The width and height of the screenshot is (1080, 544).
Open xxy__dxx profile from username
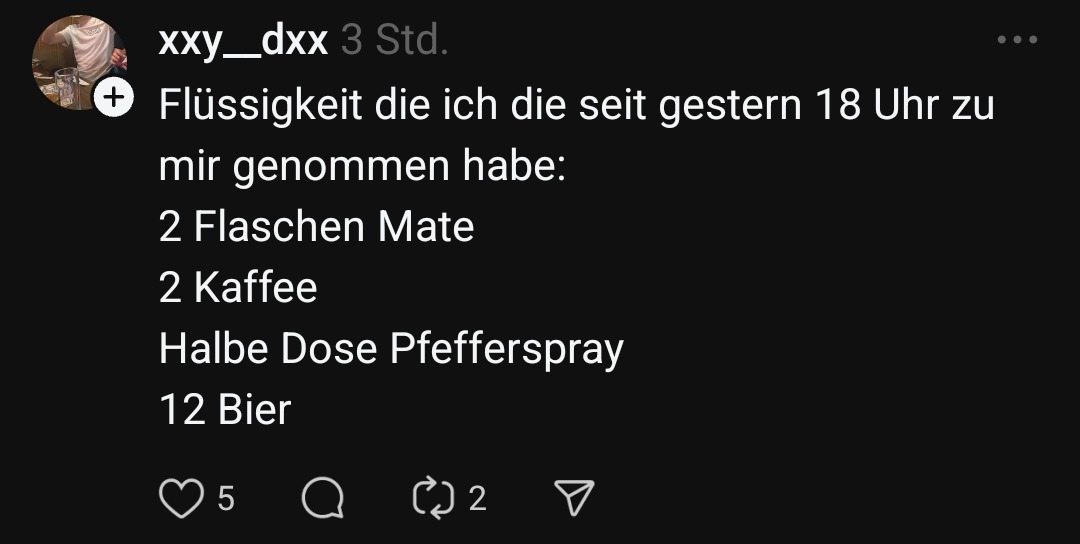[243, 41]
